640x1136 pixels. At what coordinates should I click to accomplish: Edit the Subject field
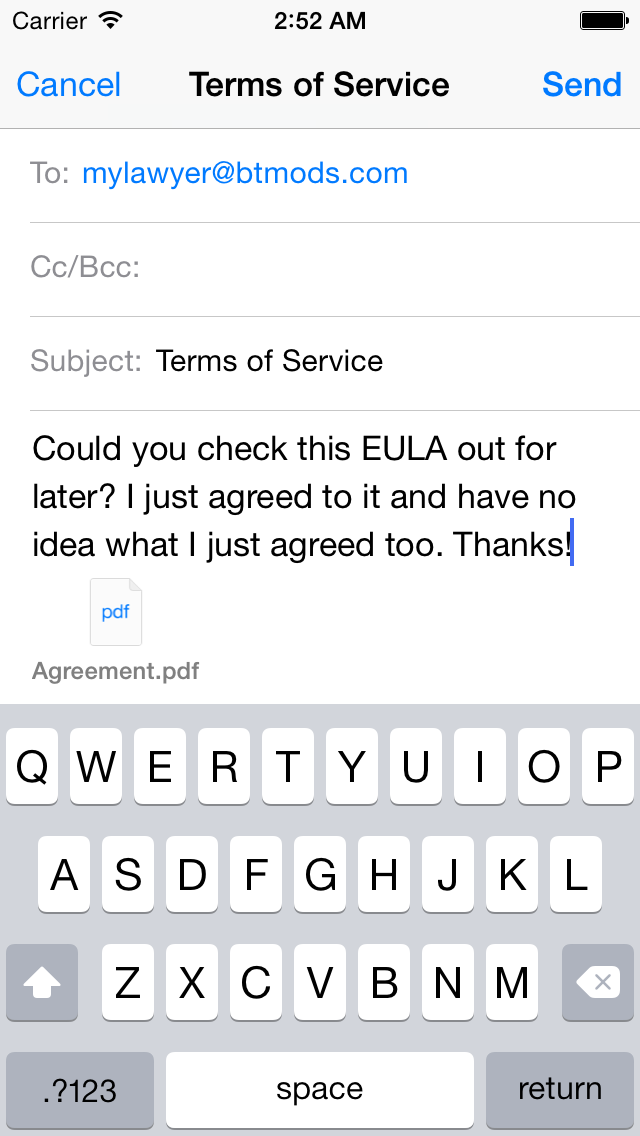pos(335,362)
